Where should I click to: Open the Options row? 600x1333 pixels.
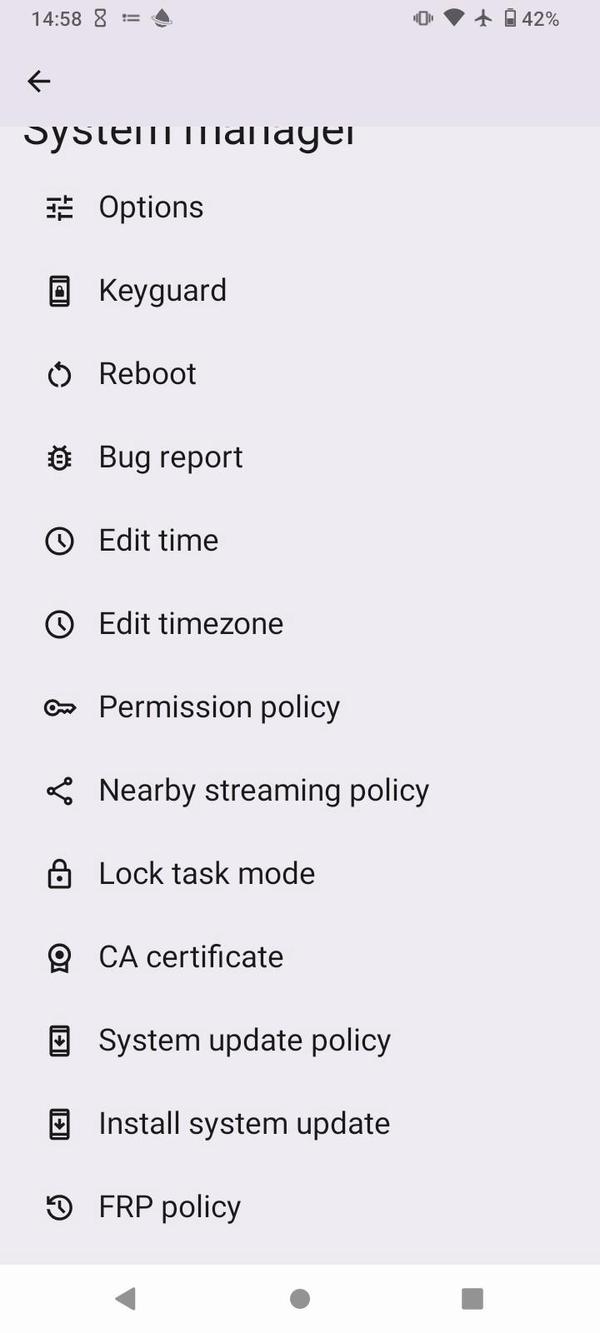151,207
